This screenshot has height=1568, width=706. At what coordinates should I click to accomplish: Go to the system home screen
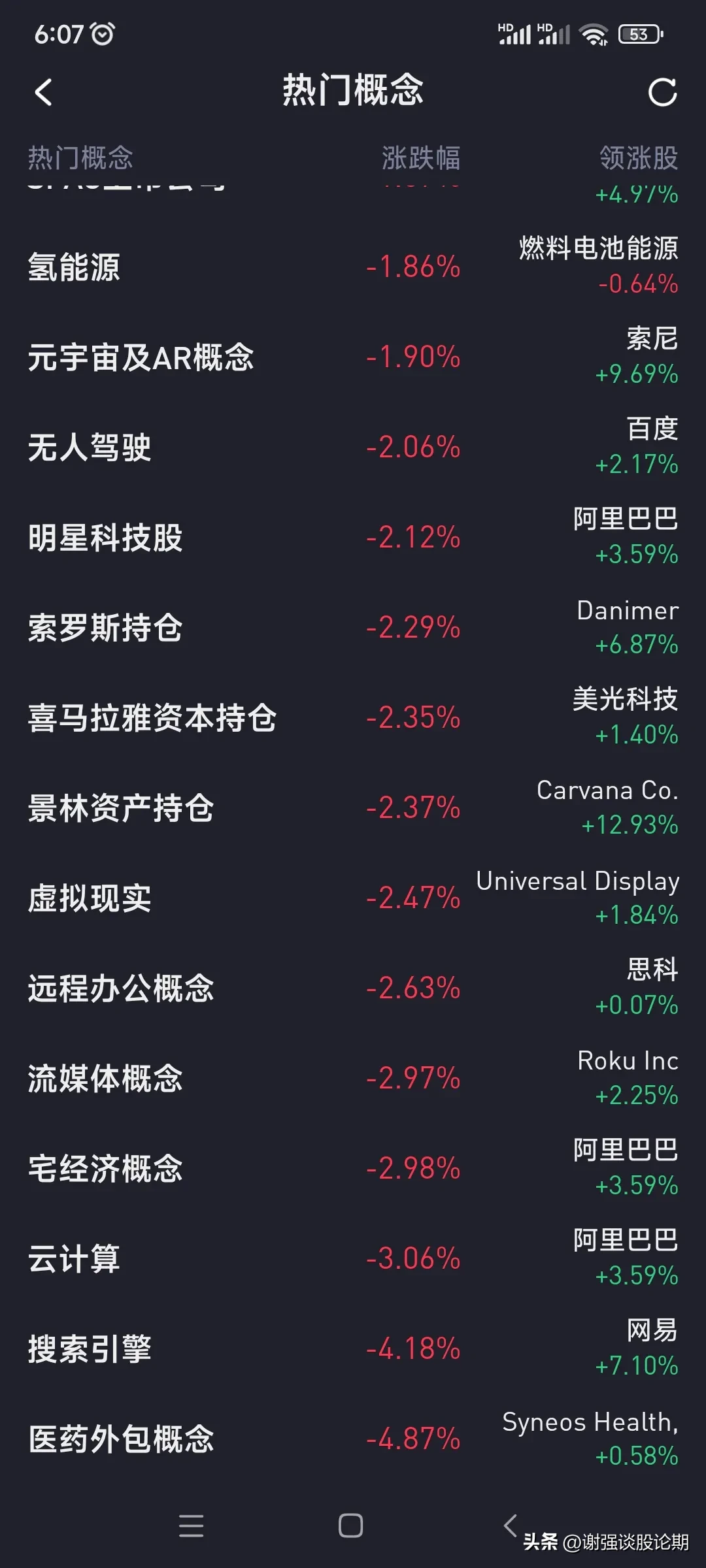coord(351,1526)
